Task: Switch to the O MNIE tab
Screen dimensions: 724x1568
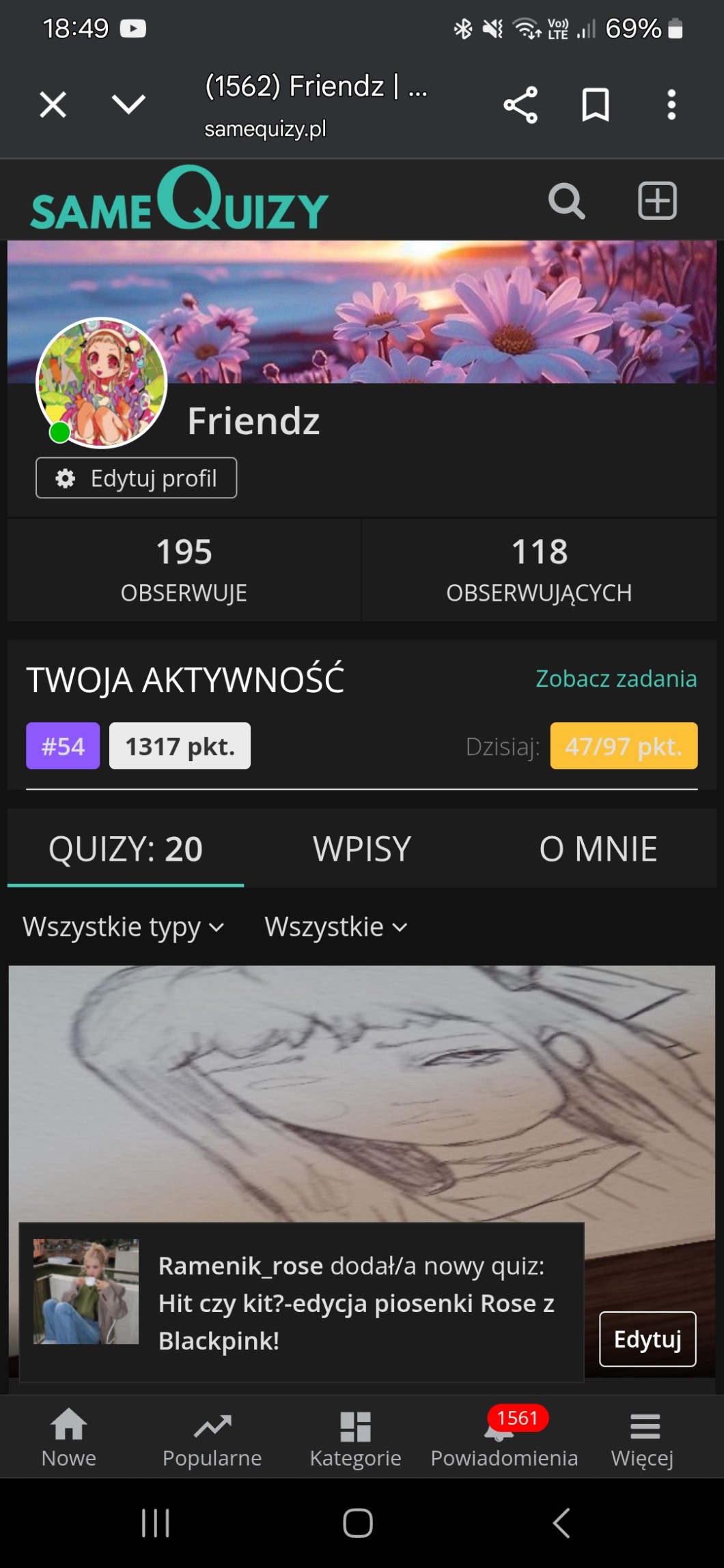Action: point(598,849)
